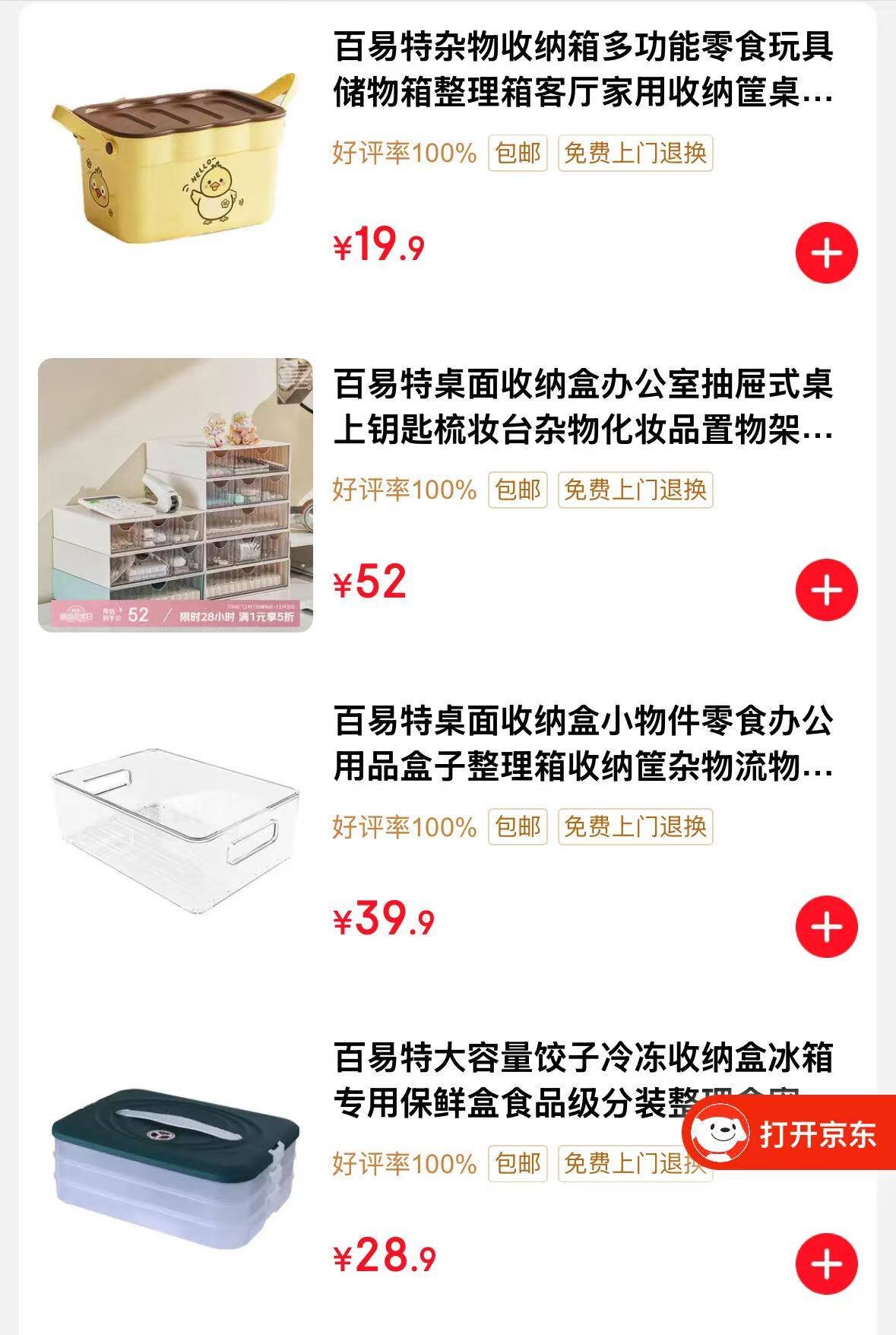The width and height of the screenshot is (896, 1335).
Task: Add the ¥28.9 dumpling freezer box to cart
Action: click(x=826, y=1264)
